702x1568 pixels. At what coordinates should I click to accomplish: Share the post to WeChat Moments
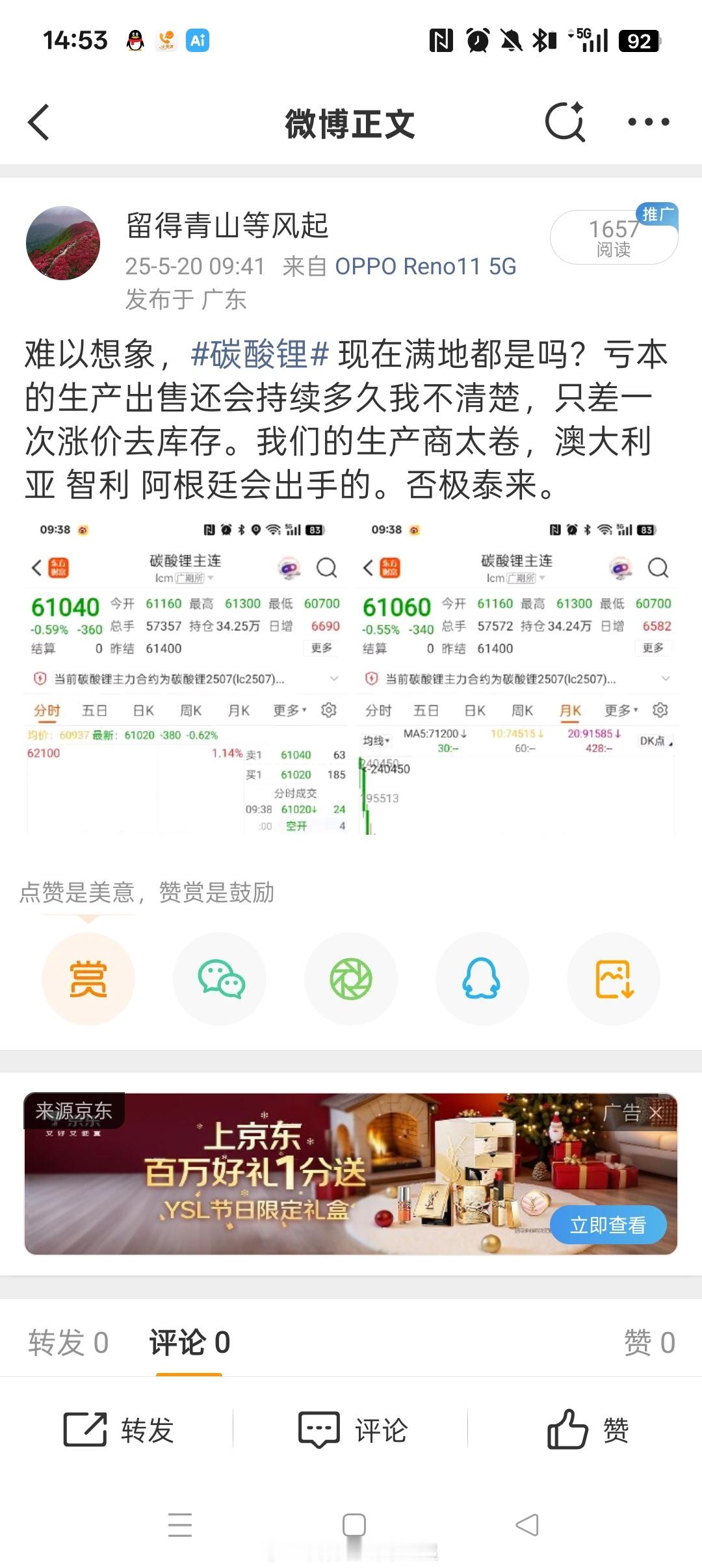(351, 978)
